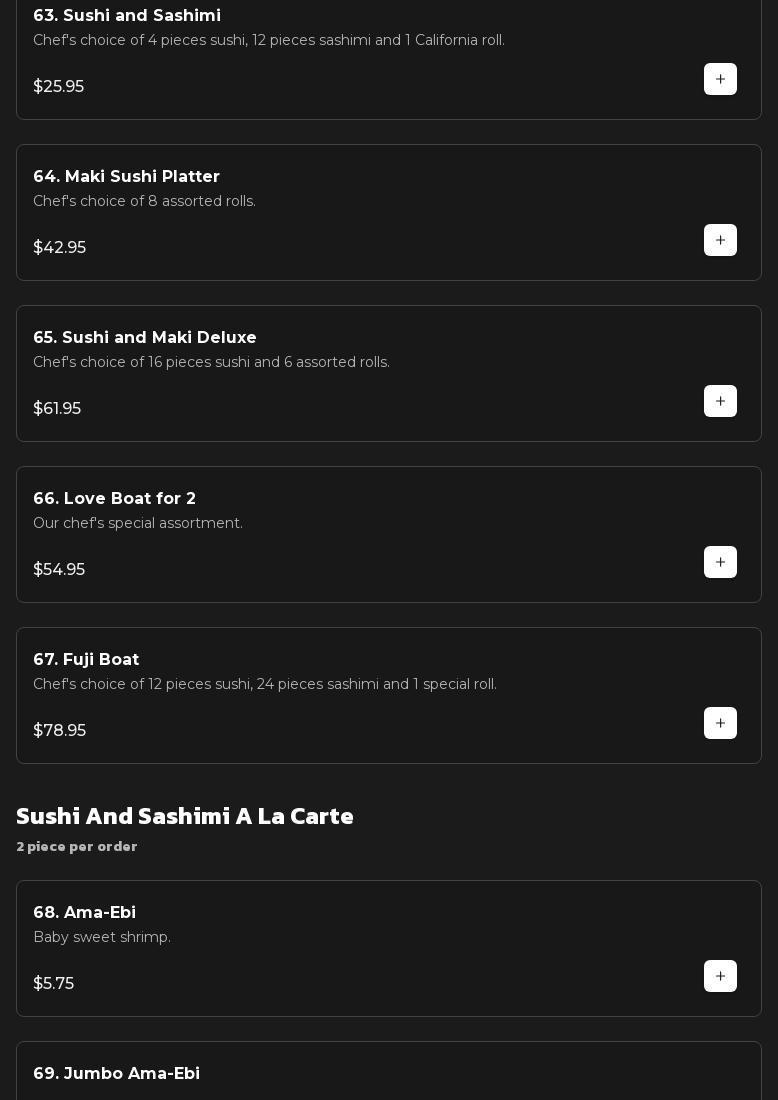Open the Love Boat for 2 card
Screen dimensions: 778x1100
point(300,534)
